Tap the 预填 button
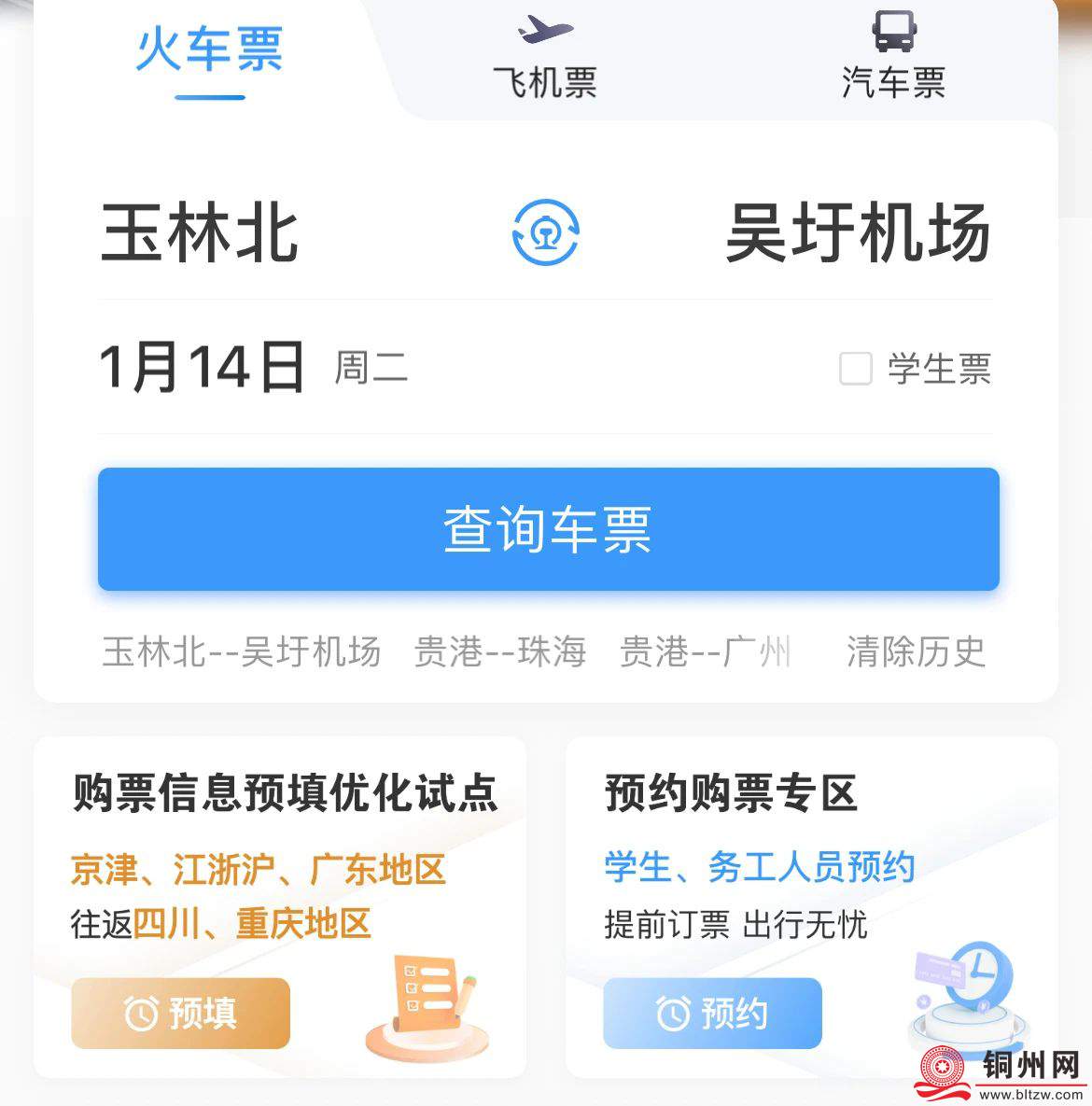This screenshot has height=1106, width=1092. 180,1013
